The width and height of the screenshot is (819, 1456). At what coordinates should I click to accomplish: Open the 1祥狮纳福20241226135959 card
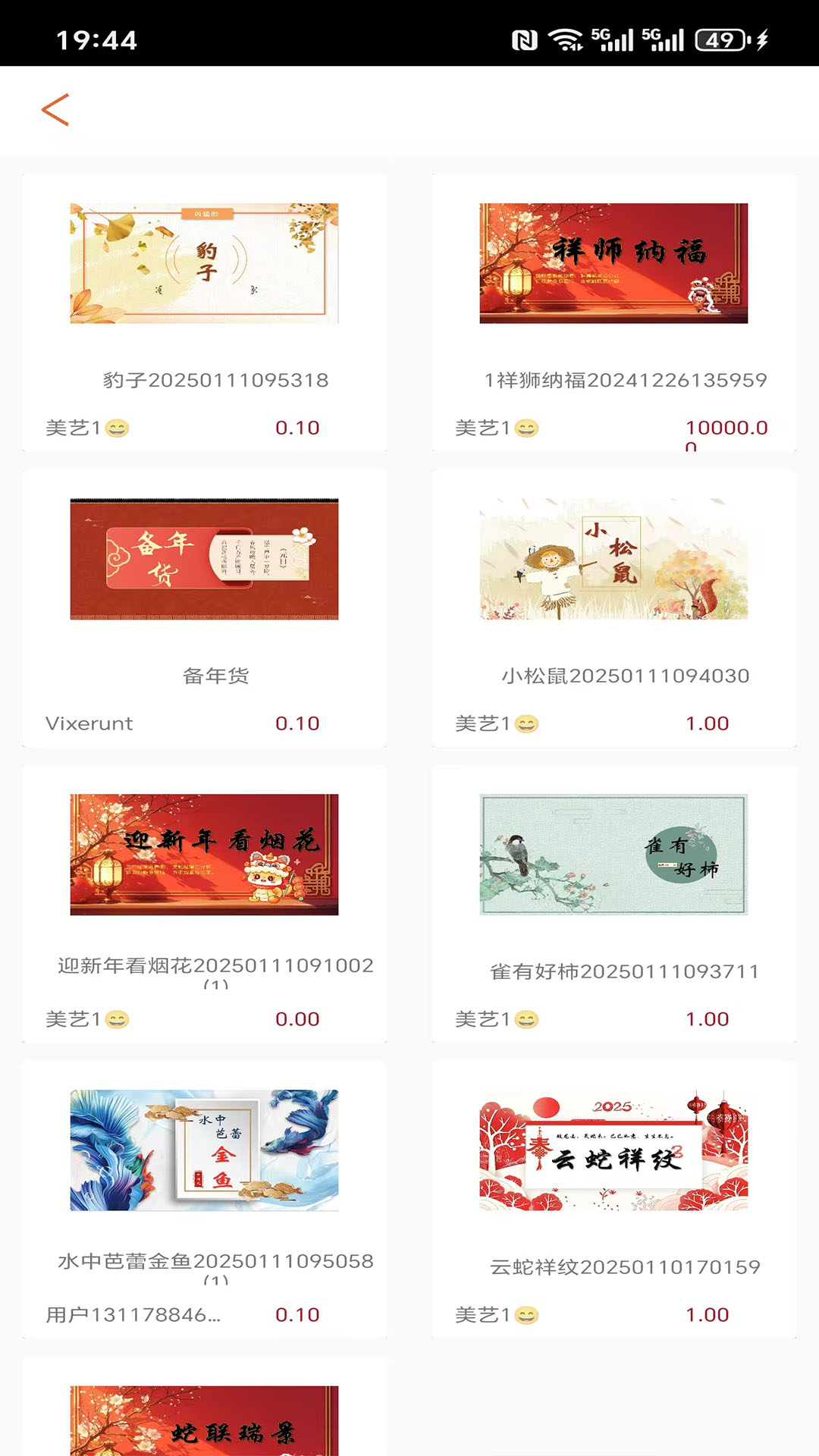pyautogui.click(x=613, y=303)
